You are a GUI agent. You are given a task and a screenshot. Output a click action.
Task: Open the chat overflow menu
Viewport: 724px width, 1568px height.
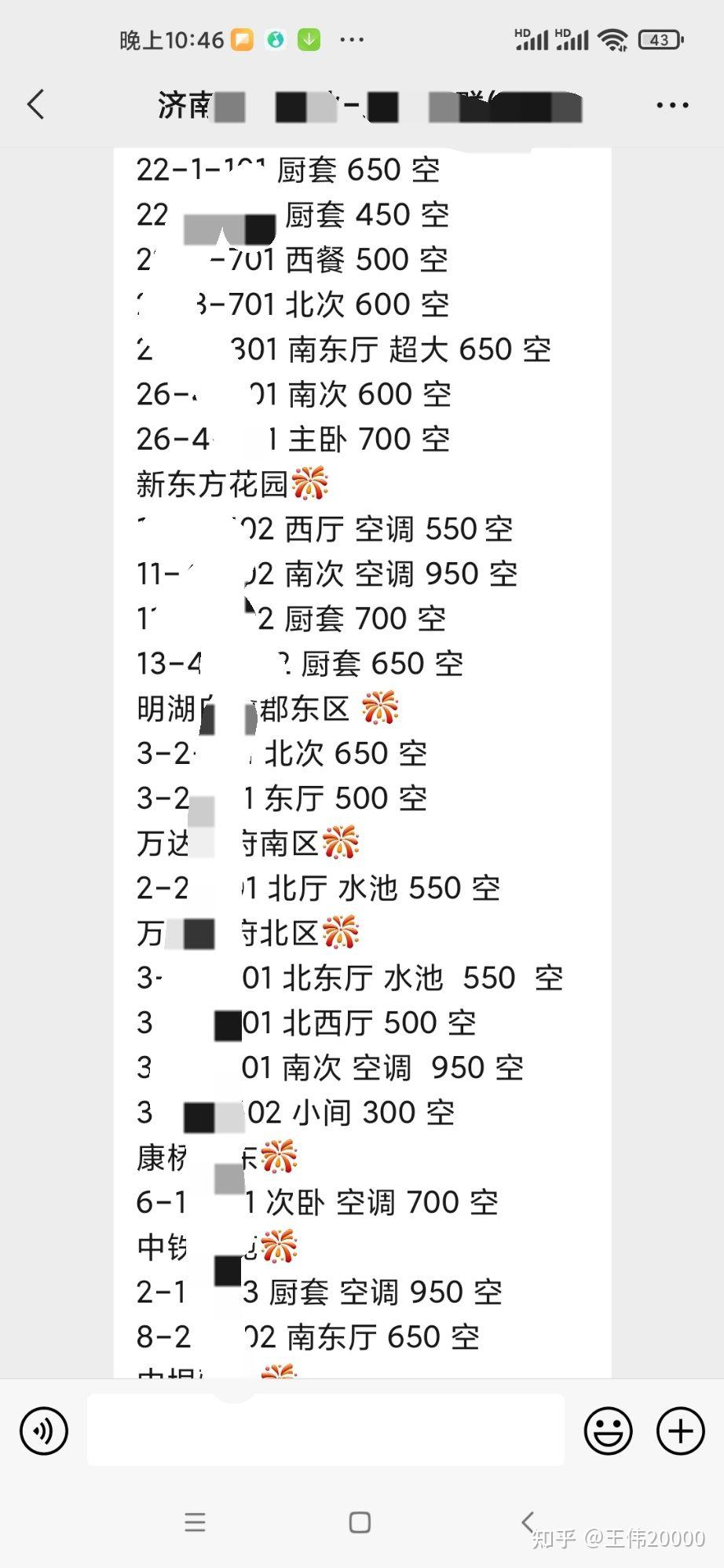672,105
